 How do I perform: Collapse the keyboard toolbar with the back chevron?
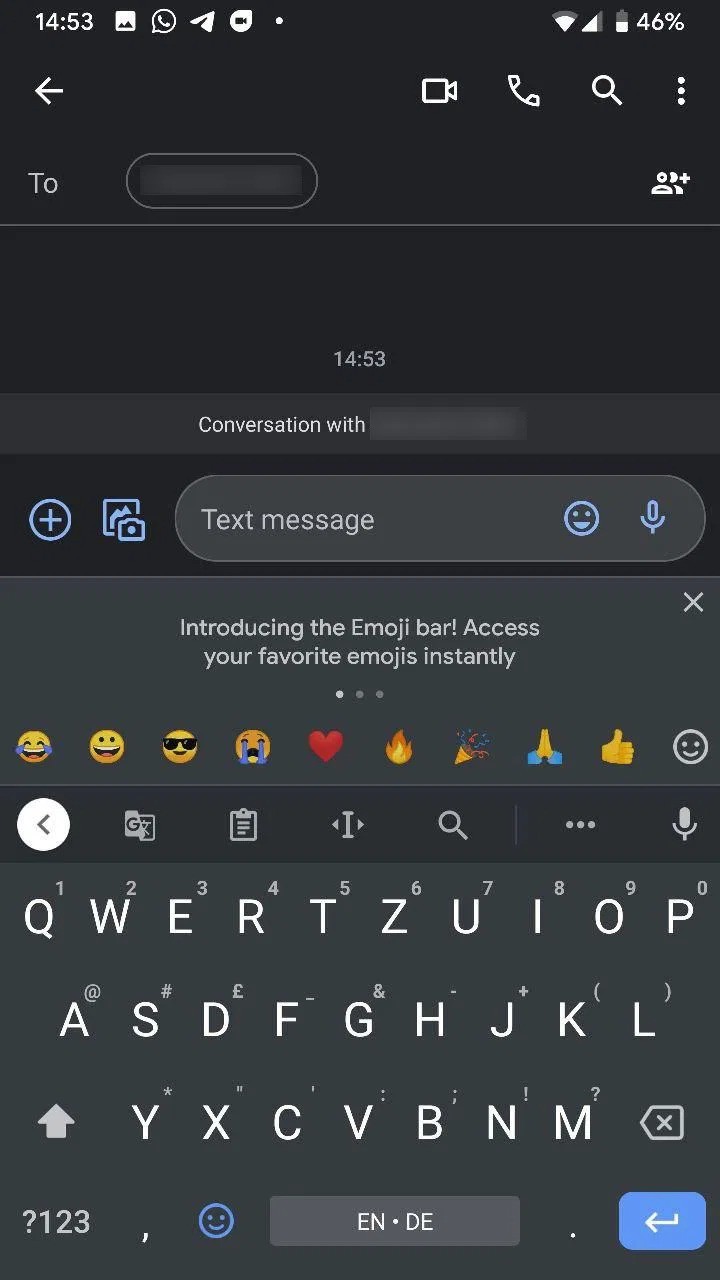(x=43, y=825)
